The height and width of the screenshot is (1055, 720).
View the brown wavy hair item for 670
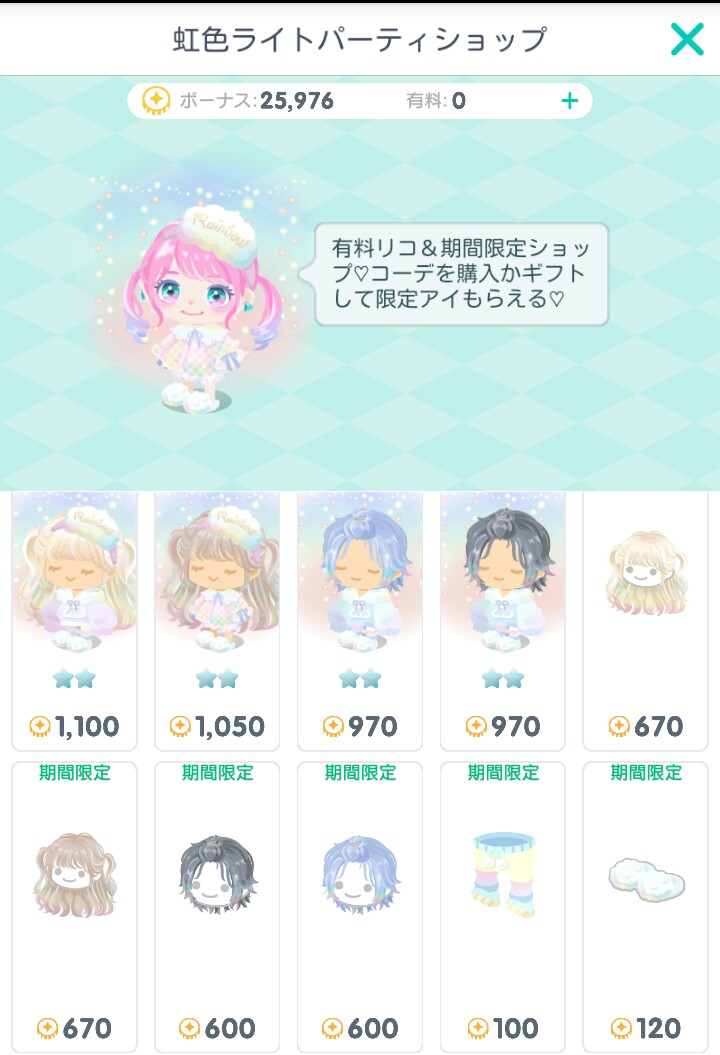pyautogui.click(x=74, y=905)
